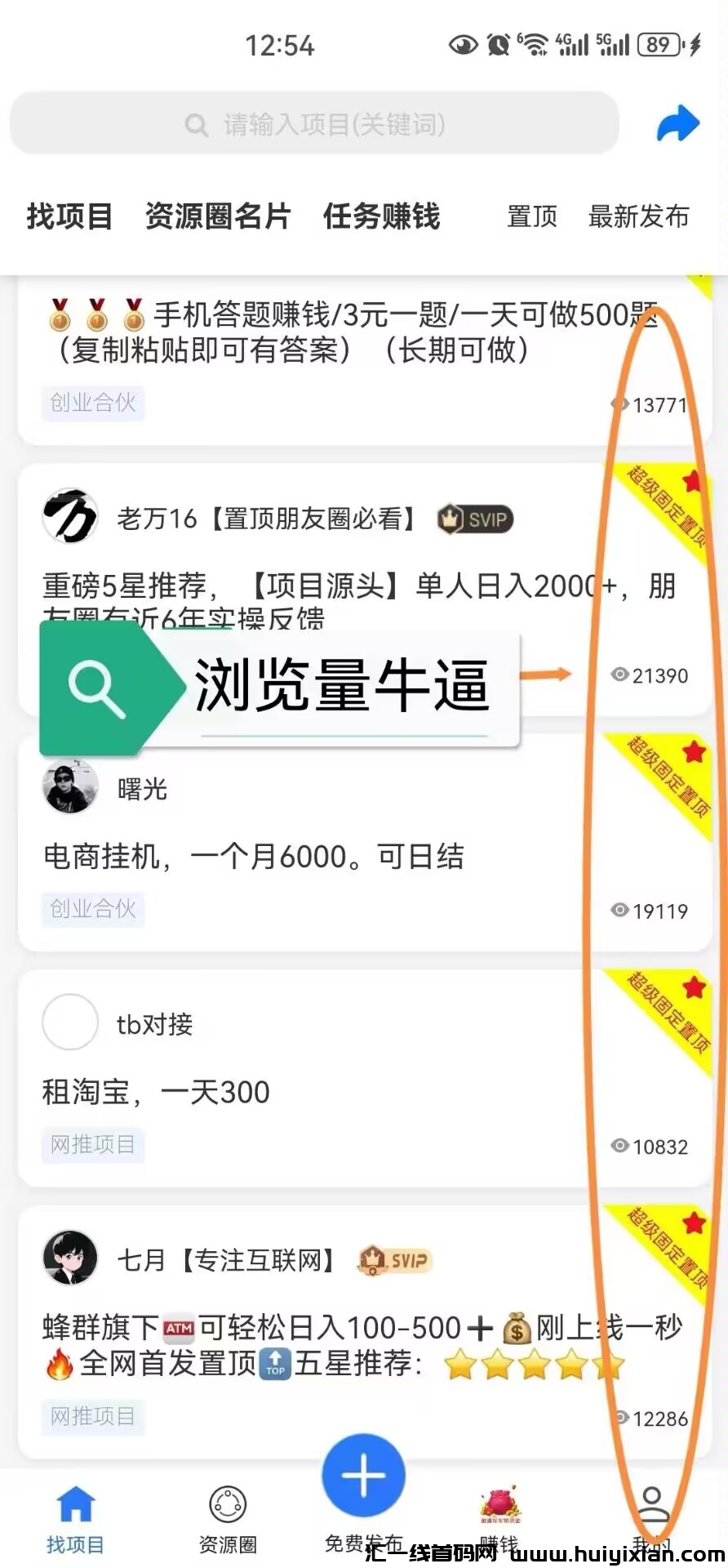728x1568 pixels.
Task: Tap the 创业合伙 tag on the first post
Action: point(92,403)
